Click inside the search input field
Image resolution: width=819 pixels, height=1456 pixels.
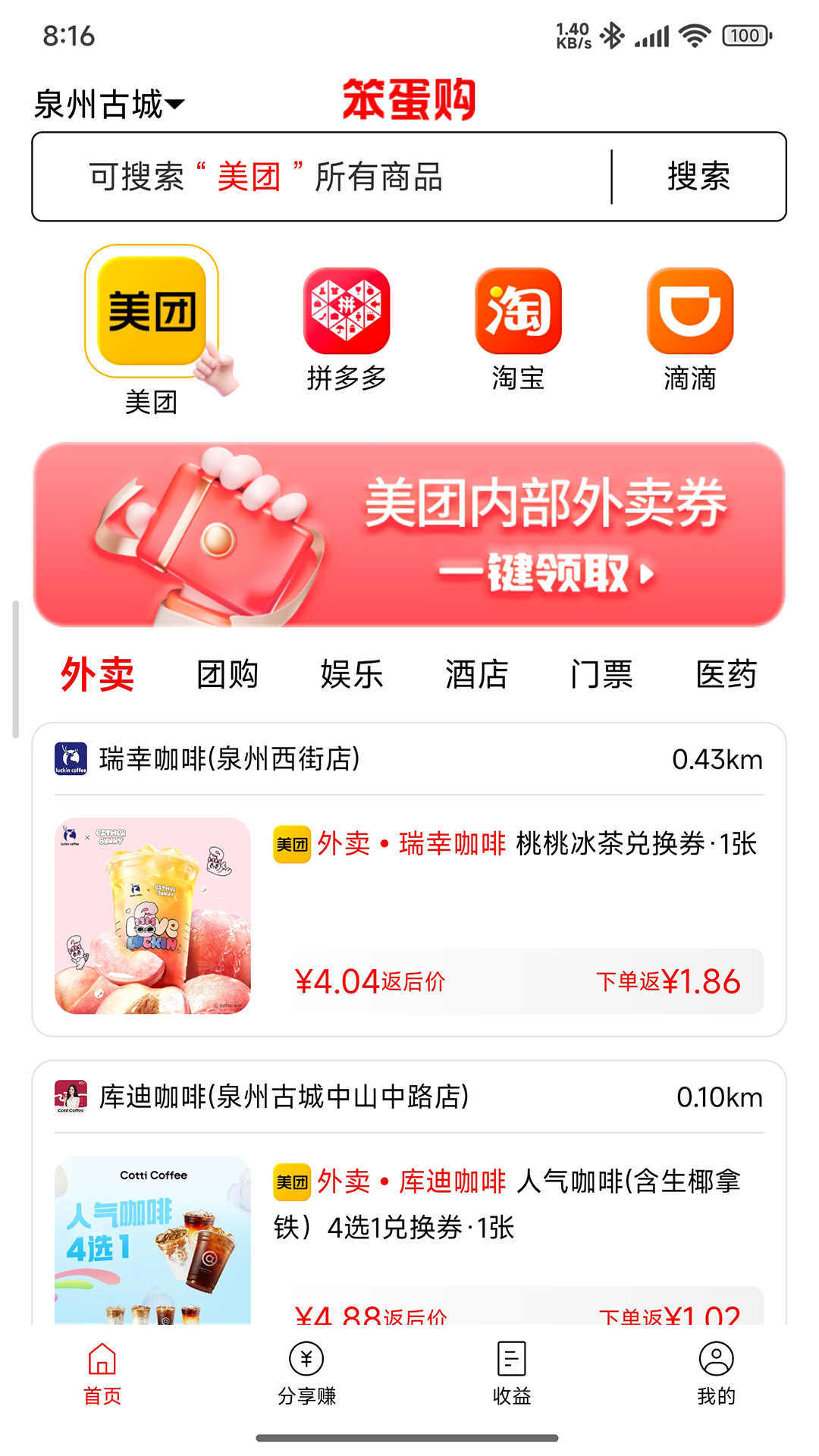pyautogui.click(x=303, y=177)
